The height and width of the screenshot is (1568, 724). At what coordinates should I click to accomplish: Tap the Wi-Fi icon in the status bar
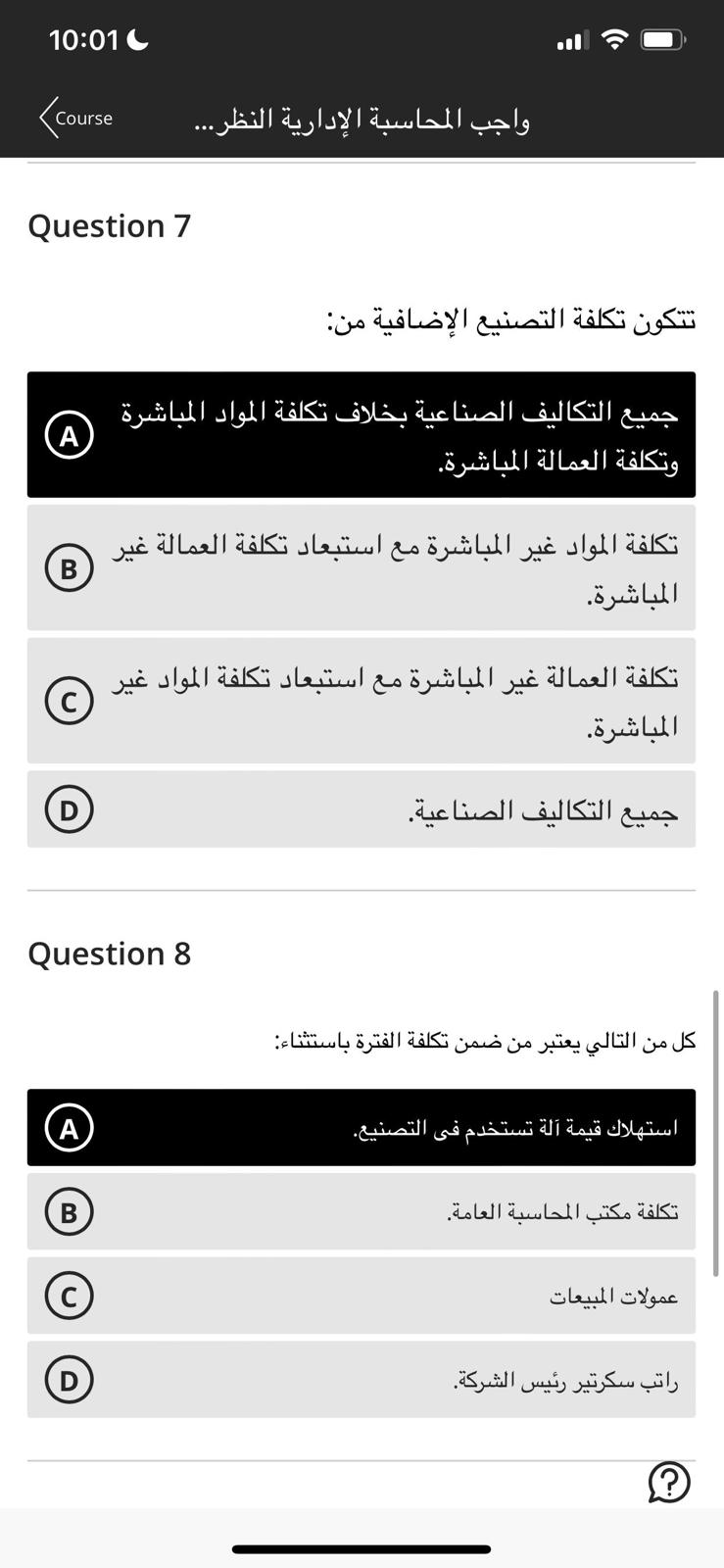(x=615, y=38)
